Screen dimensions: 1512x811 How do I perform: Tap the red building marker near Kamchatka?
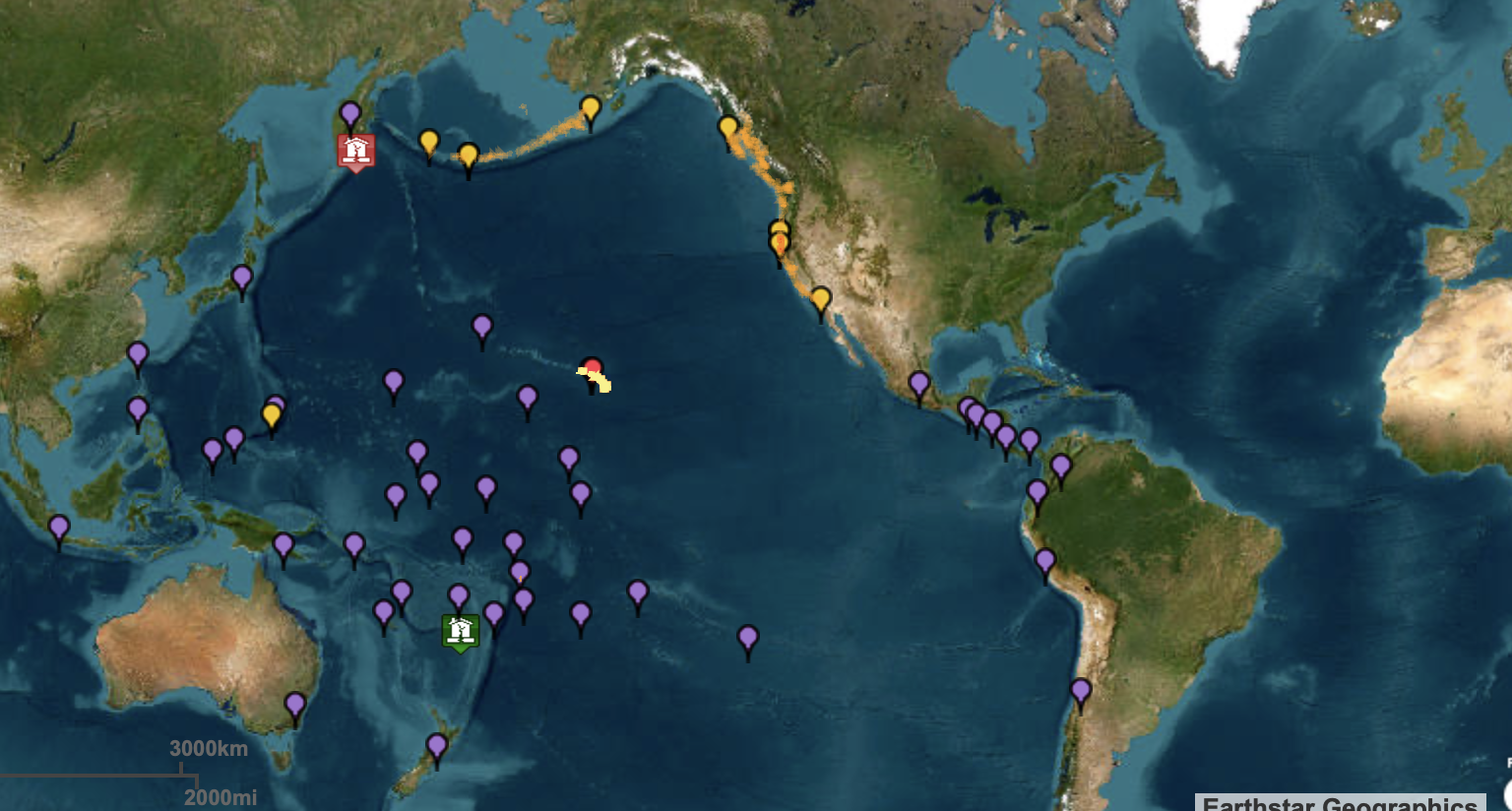coord(355,151)
